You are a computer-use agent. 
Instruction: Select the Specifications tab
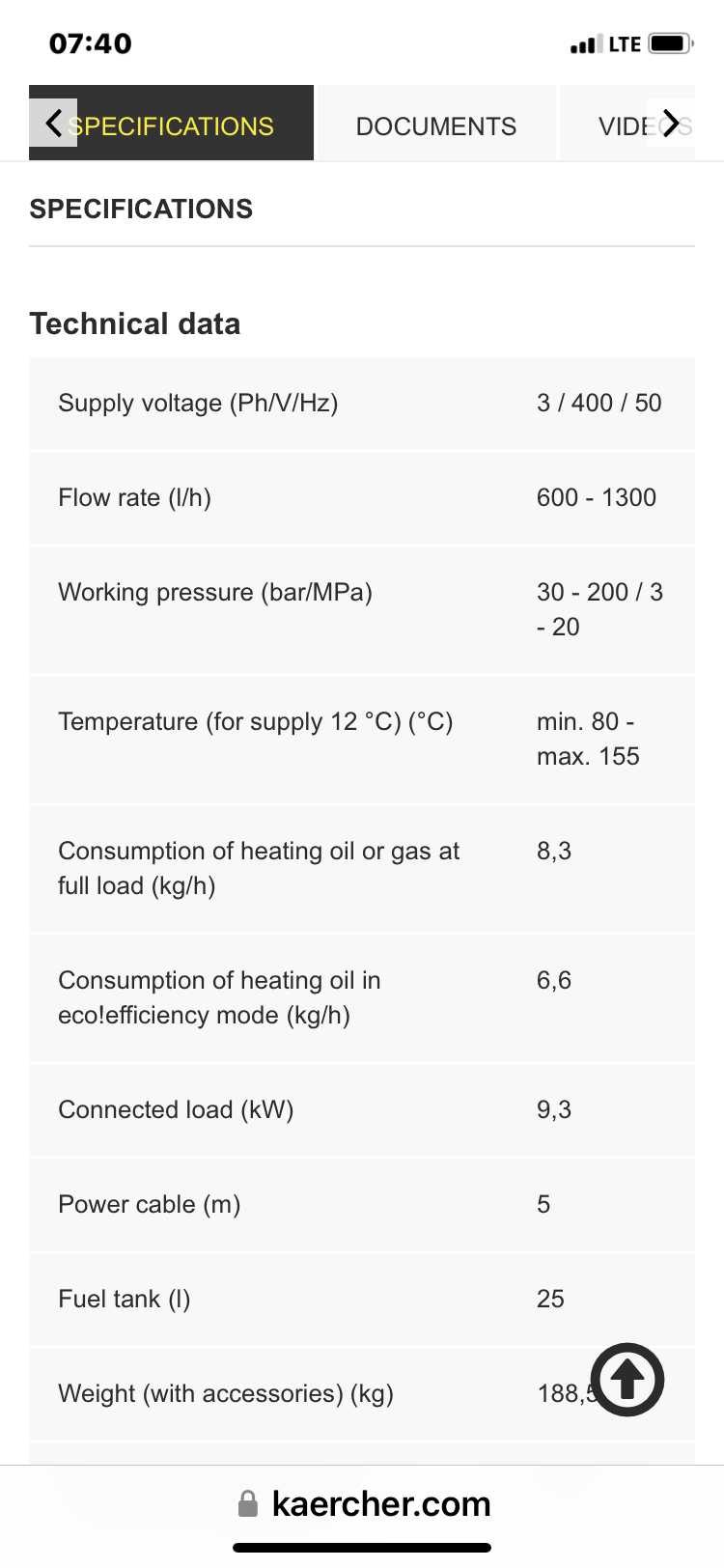(172, 123)
